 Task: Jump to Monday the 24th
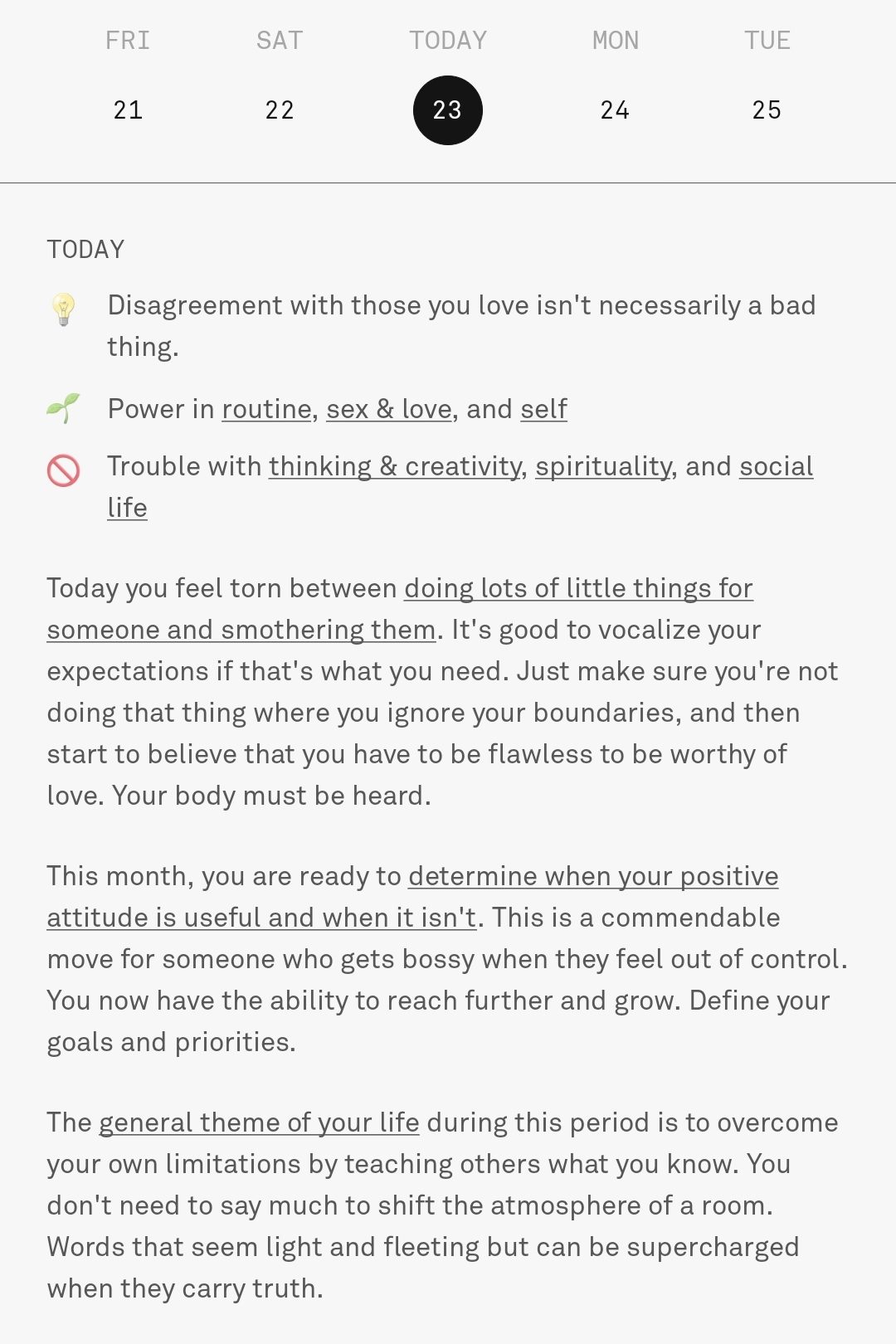point(615,110)
